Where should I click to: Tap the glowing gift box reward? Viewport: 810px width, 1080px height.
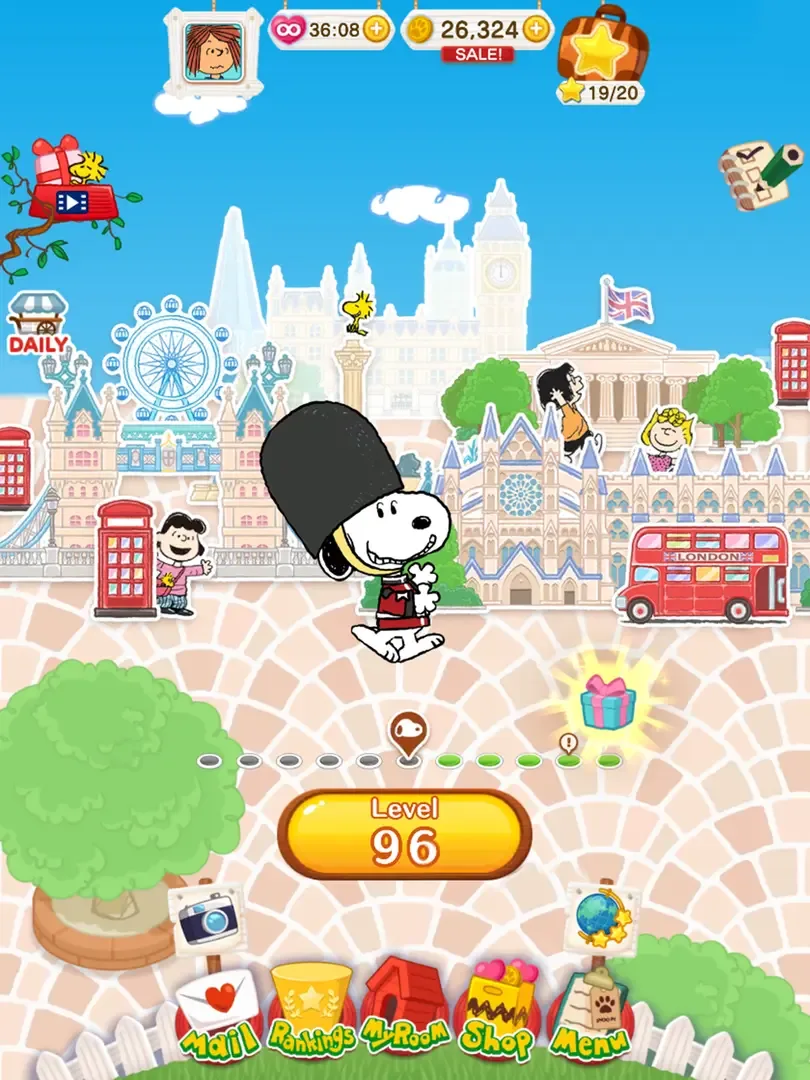pyautogui.click(x=607, y=702)
